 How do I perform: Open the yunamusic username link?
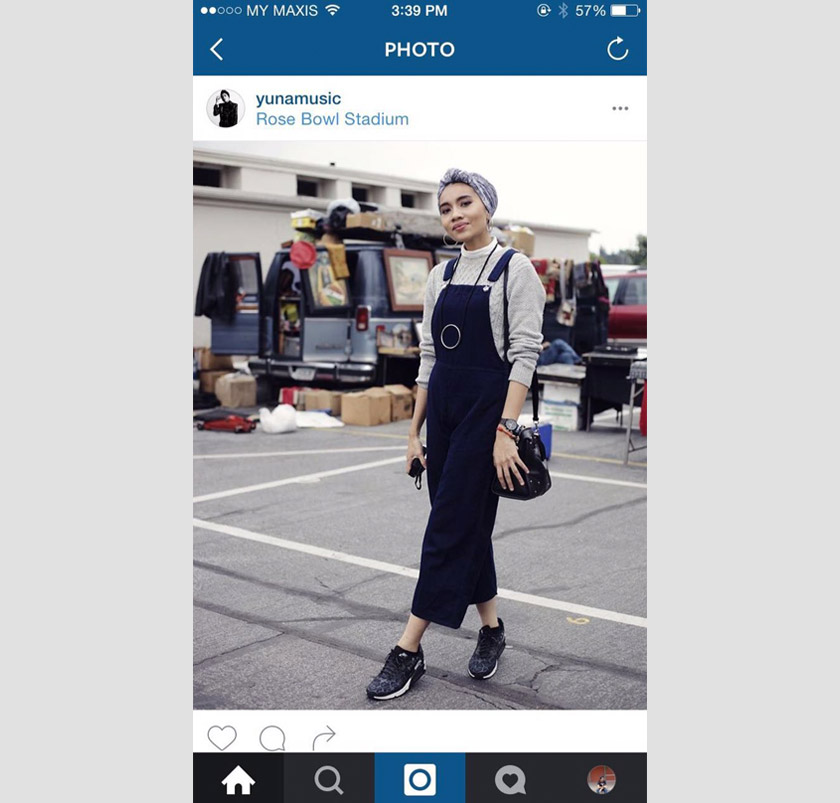click(298, 98)
